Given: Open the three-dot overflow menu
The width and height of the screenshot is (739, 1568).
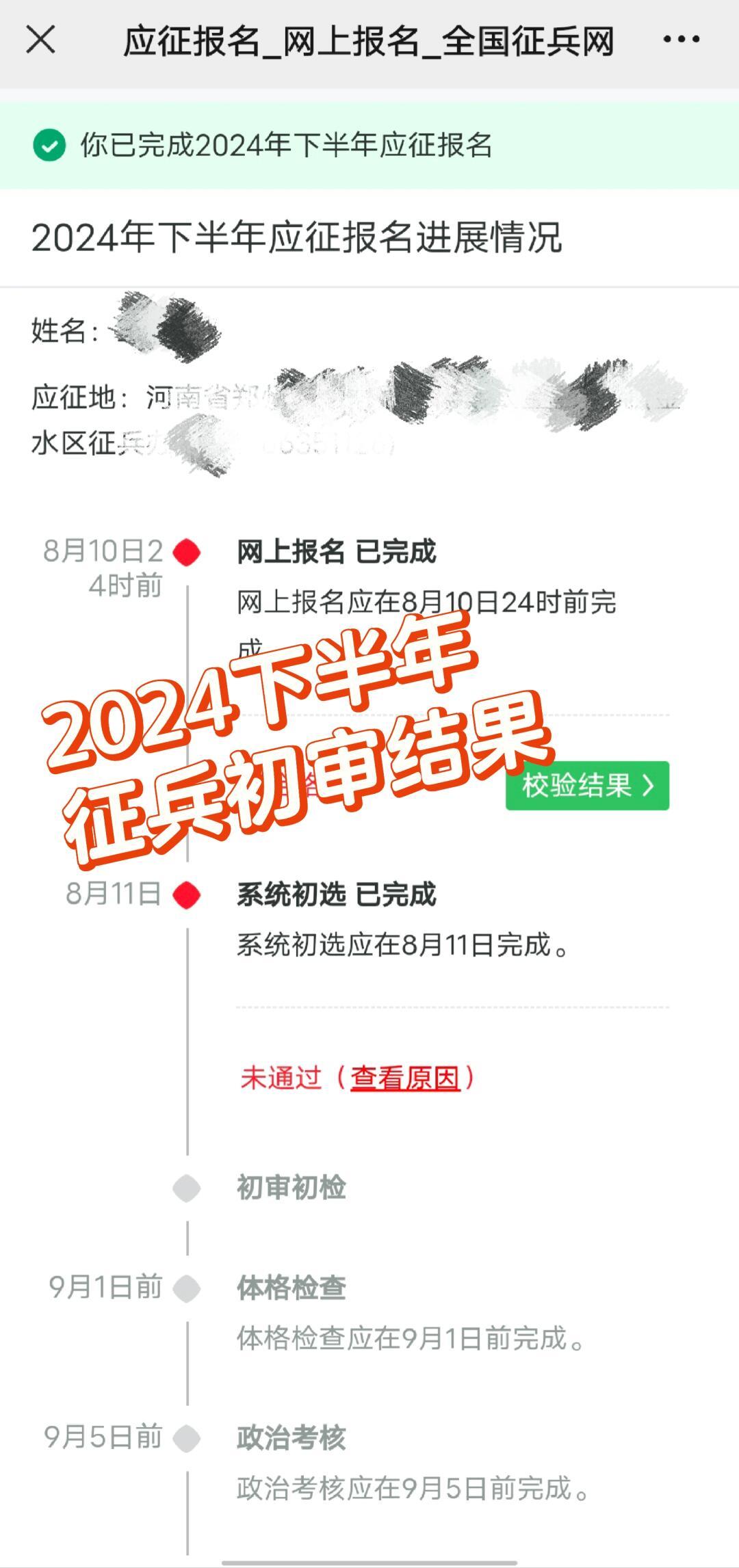Looking at the screenshot, I should coord(681,40).
